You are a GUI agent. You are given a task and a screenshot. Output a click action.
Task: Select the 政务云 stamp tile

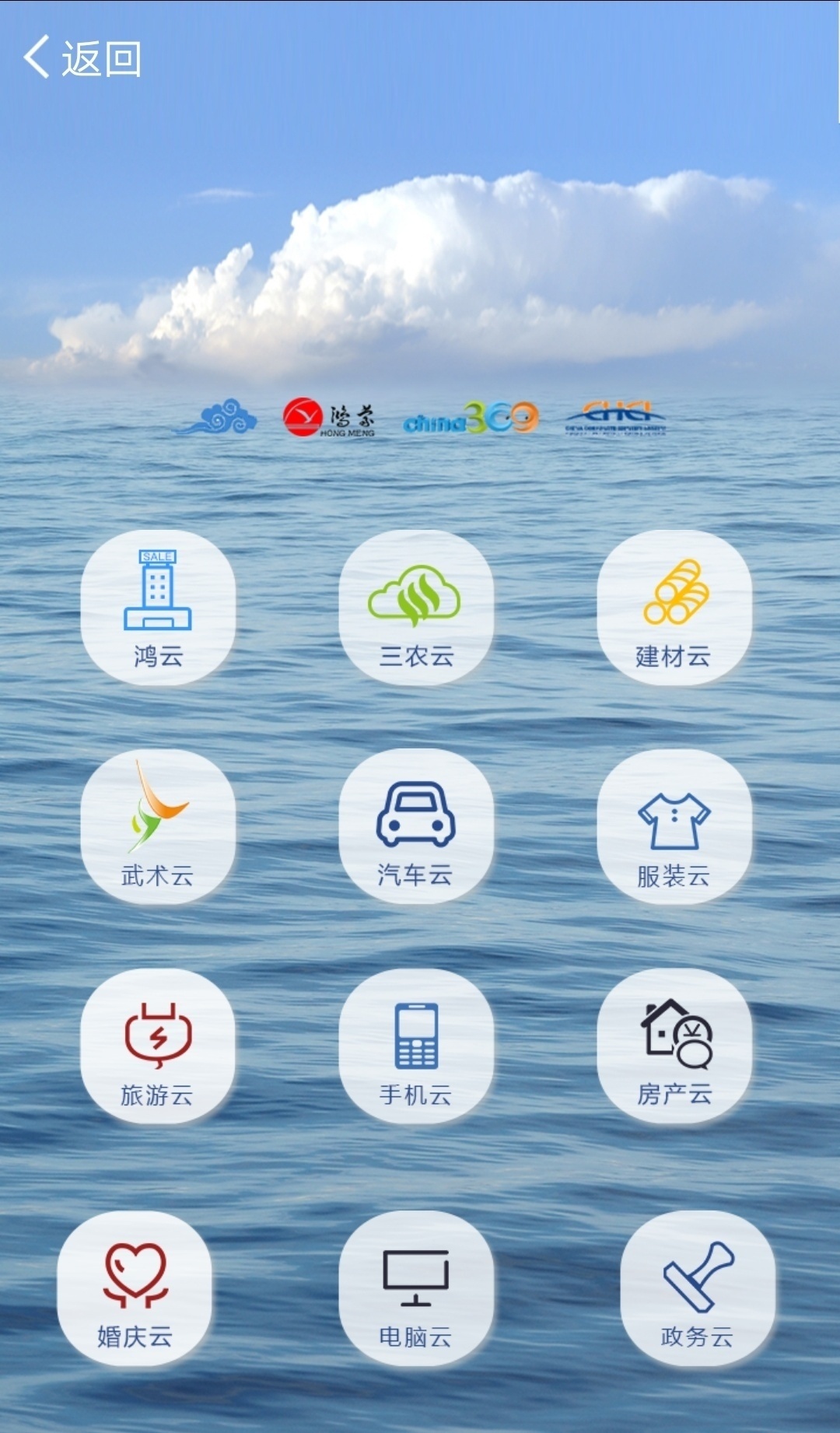point(698,1289)
